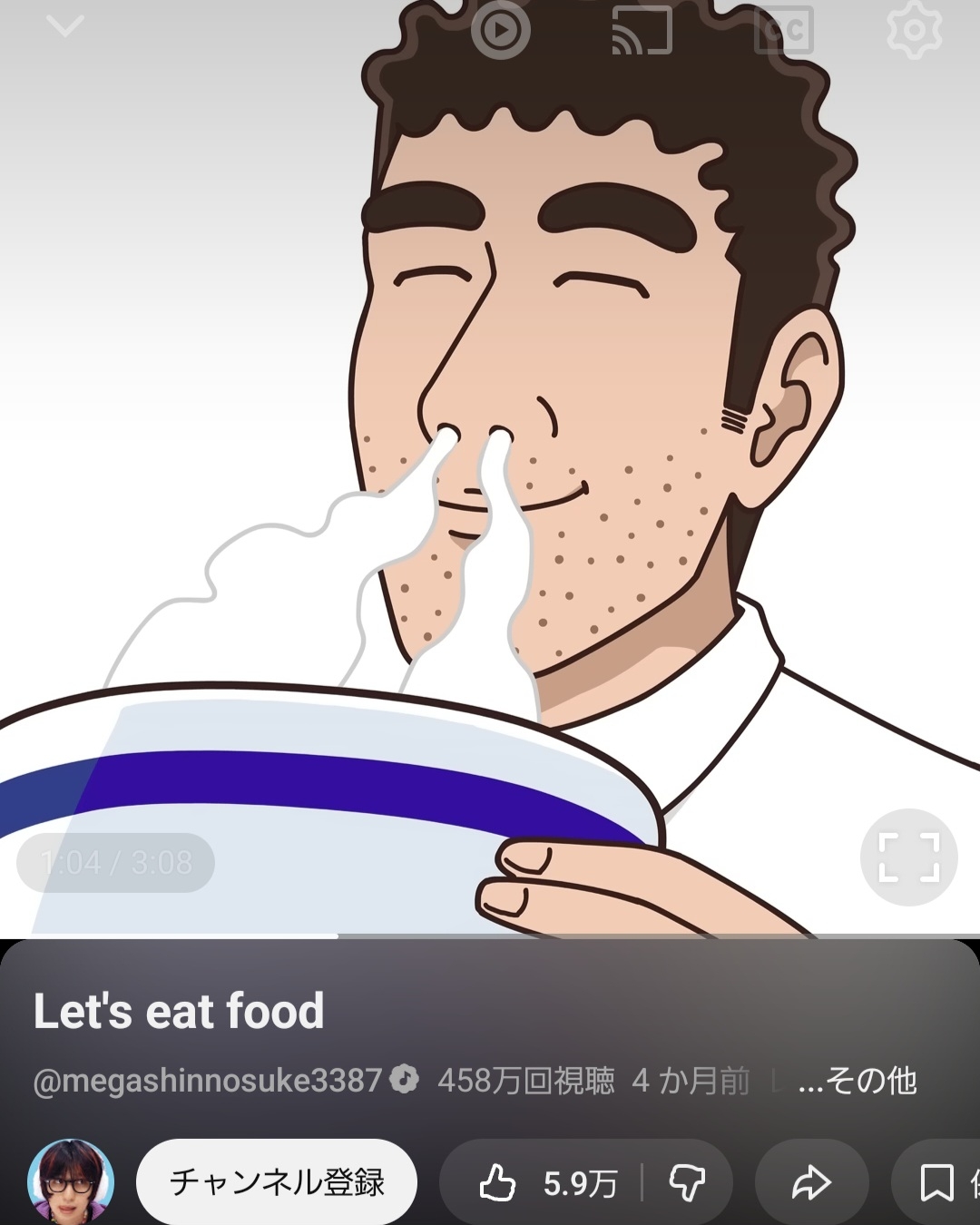980x1225 pixels.
Task: Open the video settings gear
Action: click(x=914, y=30)
